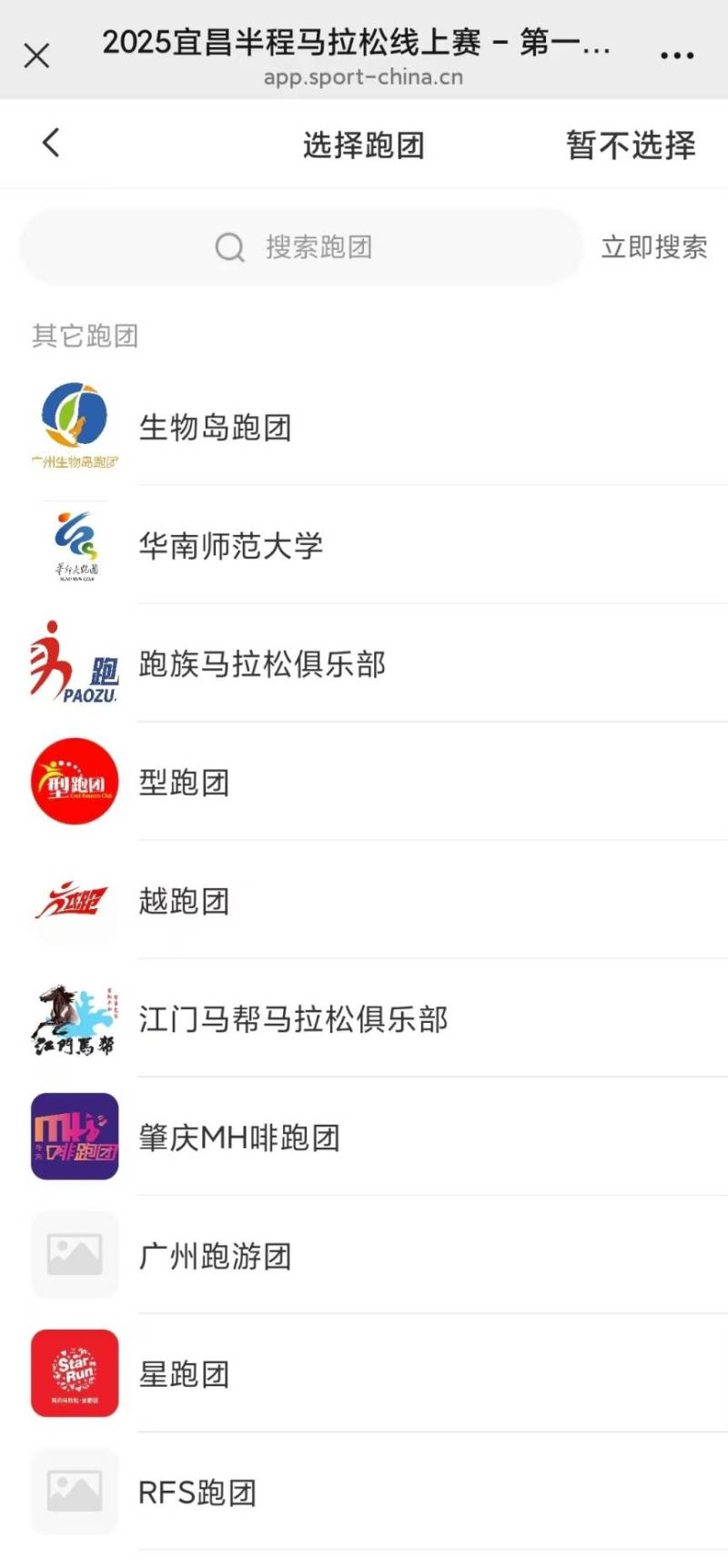Click the magnifier icon in the search bar
Image resolution: width=728 pixels, height=1568 pixels.
point(228,247)
